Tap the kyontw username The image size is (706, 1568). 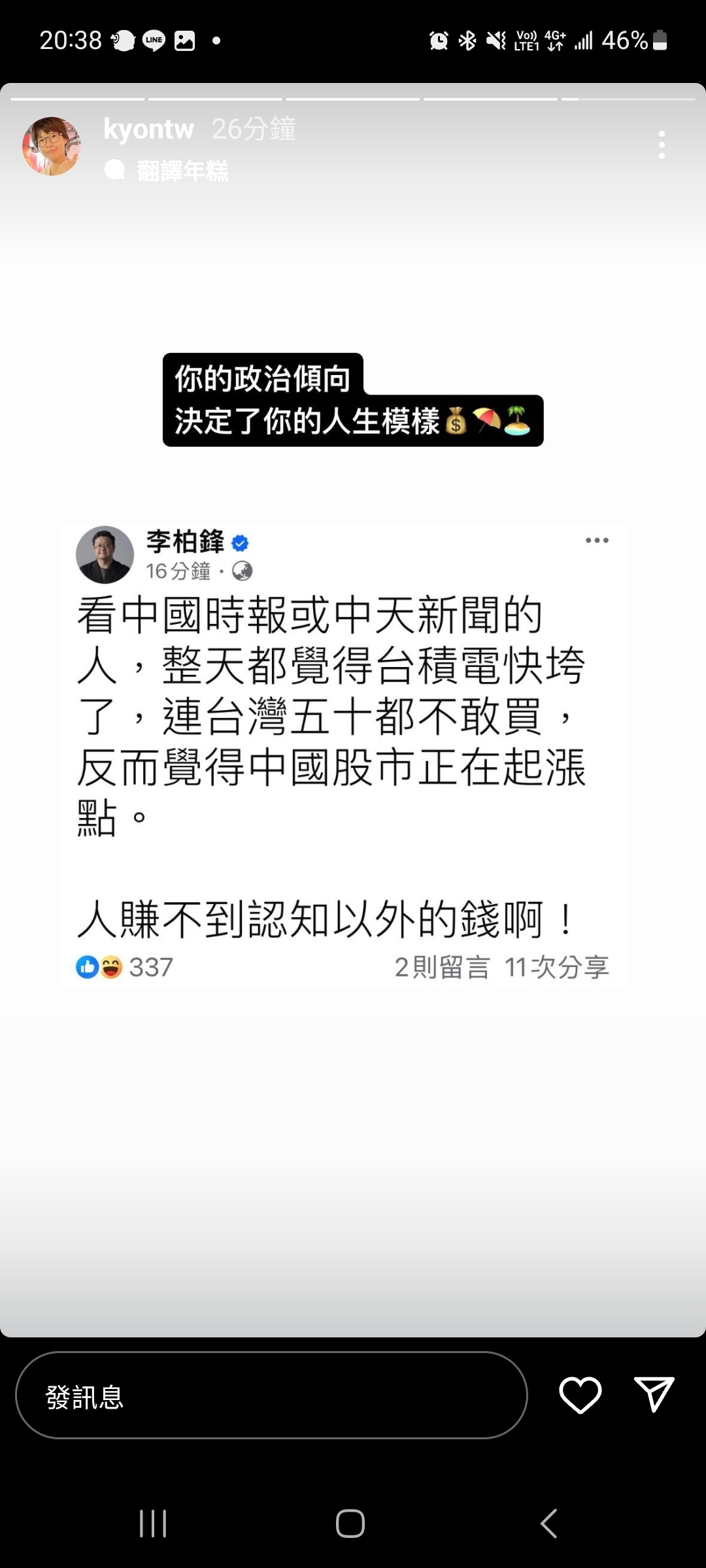pos(148,129)
